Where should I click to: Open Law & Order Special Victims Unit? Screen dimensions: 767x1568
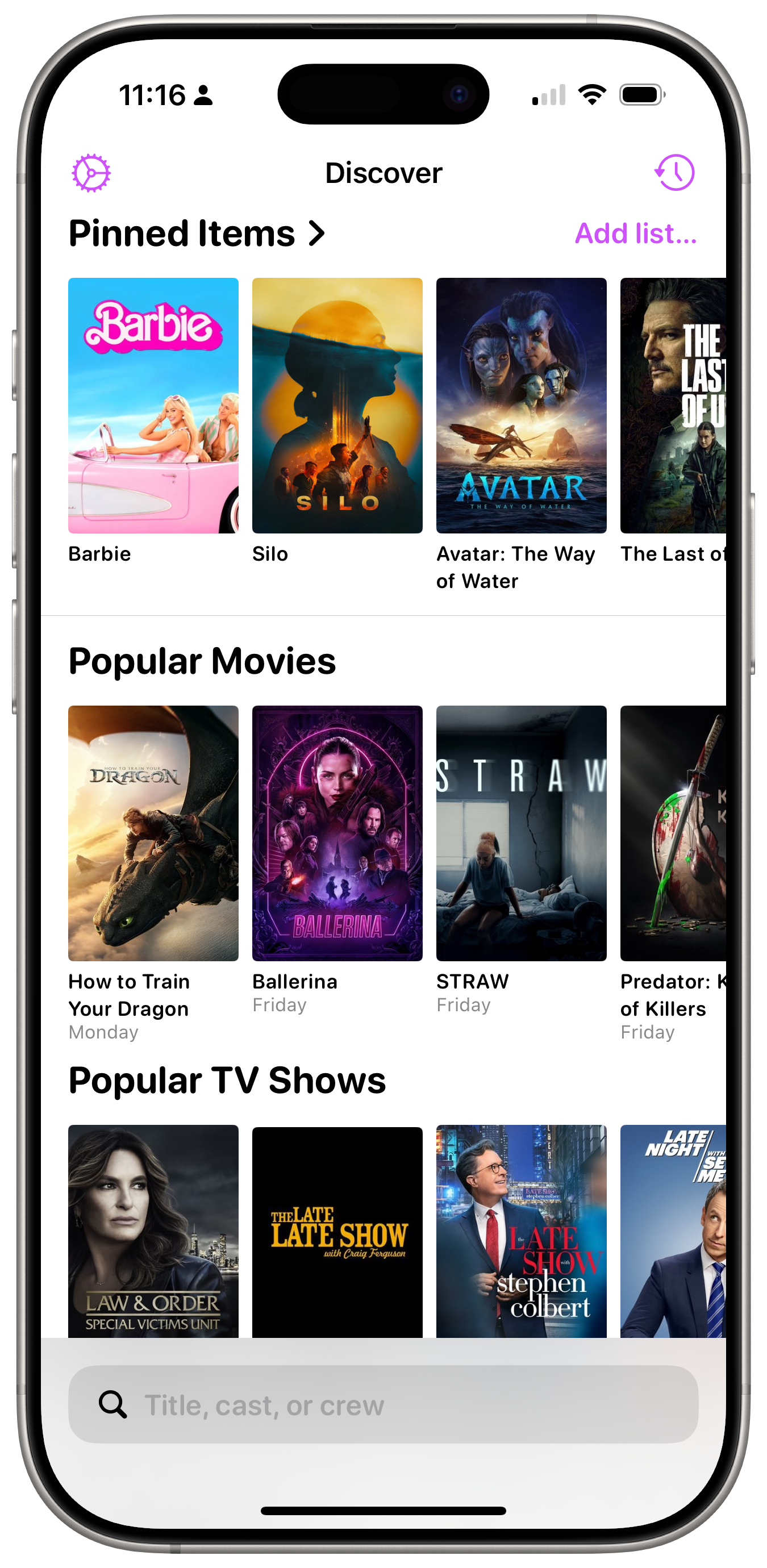pos(153,1231)
